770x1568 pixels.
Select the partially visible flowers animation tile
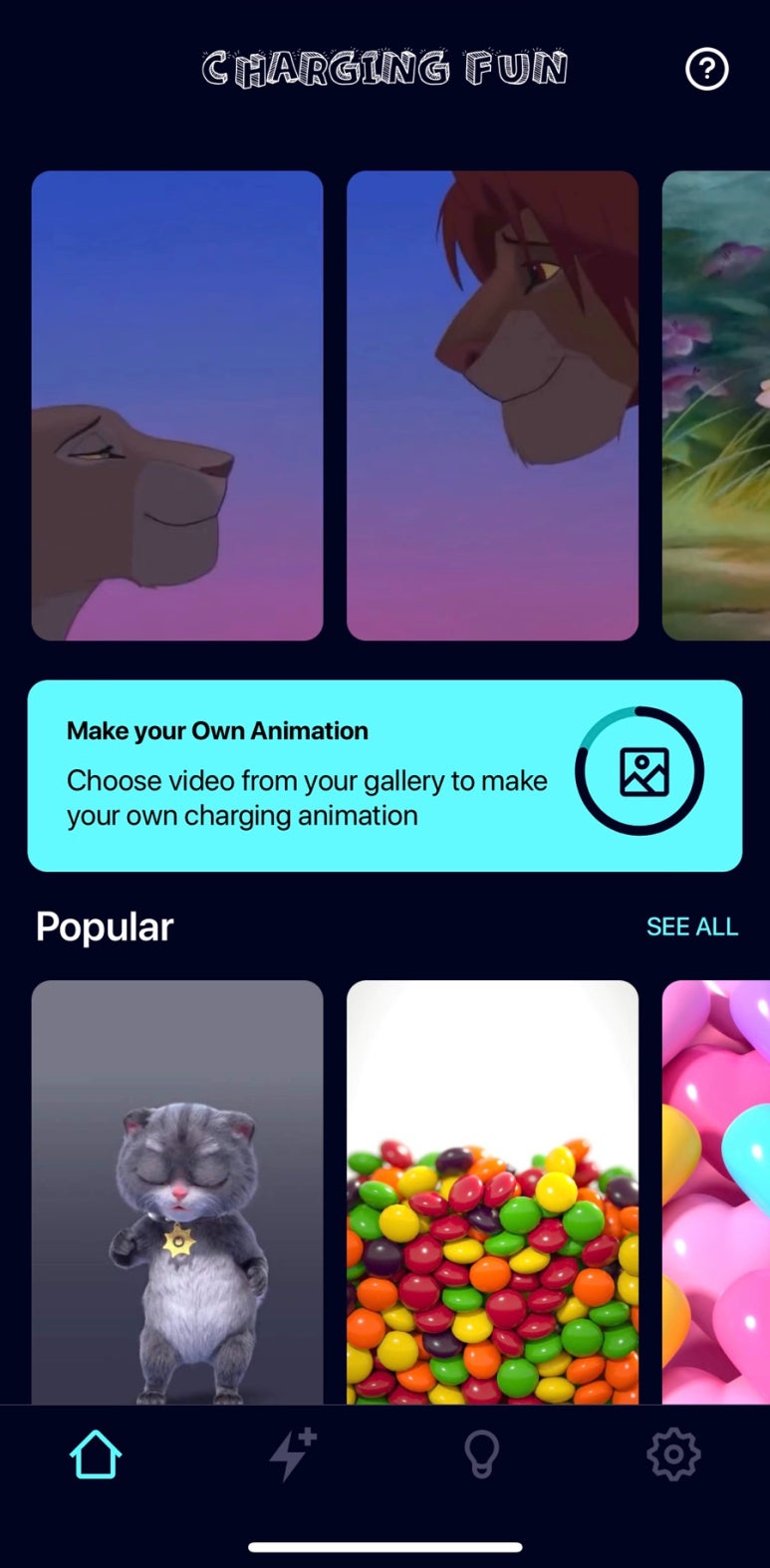coord(716,405)
